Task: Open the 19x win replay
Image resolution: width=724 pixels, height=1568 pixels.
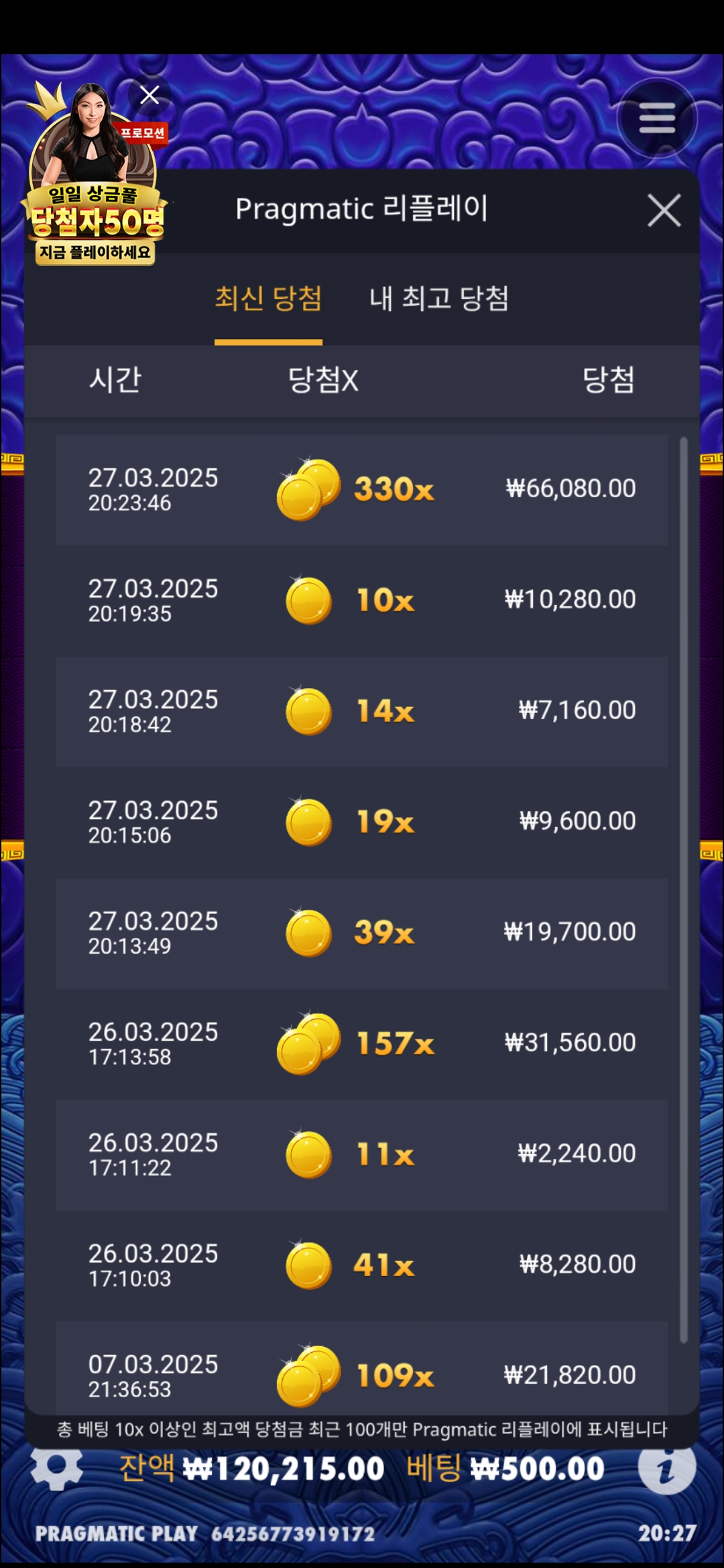Action: tap(361, 822)
